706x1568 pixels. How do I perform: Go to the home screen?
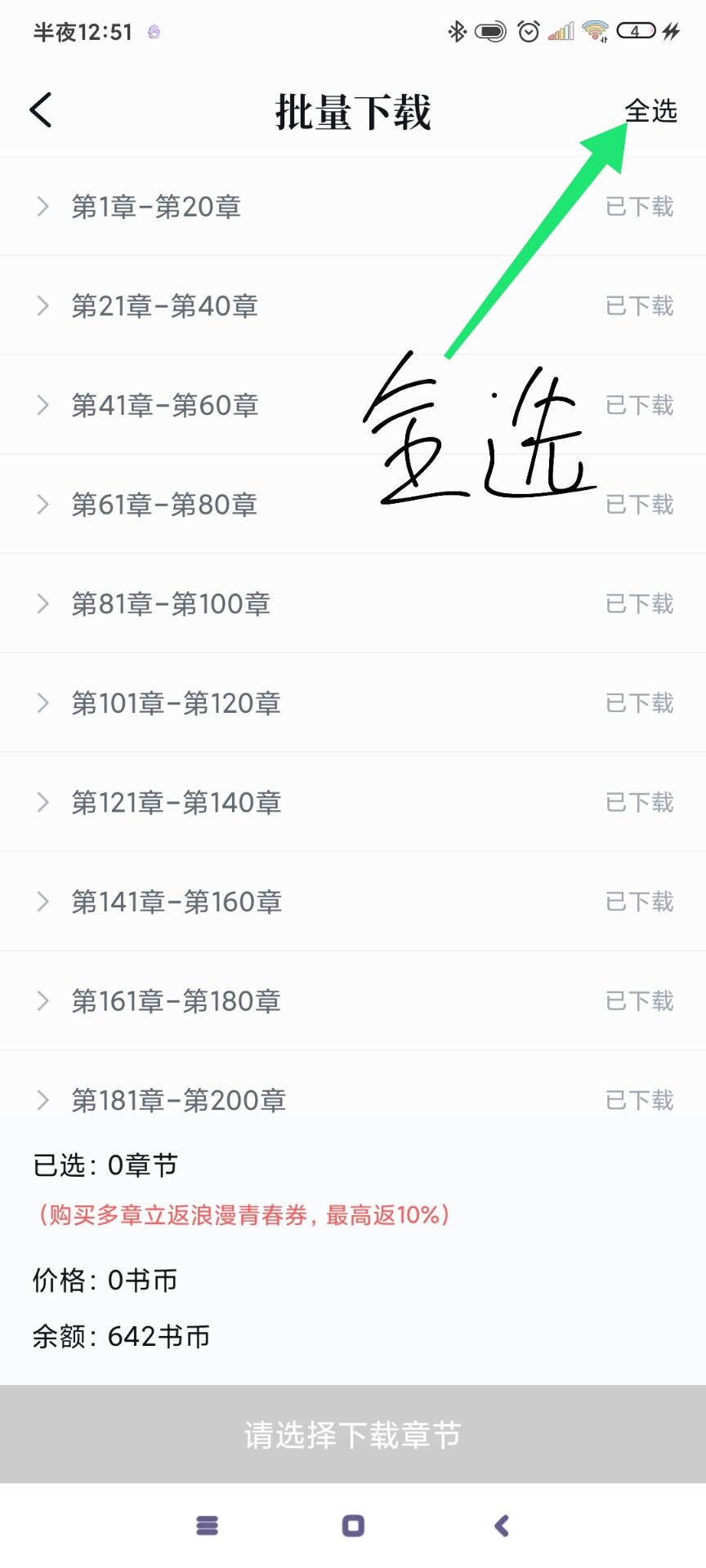point(353,1526)
